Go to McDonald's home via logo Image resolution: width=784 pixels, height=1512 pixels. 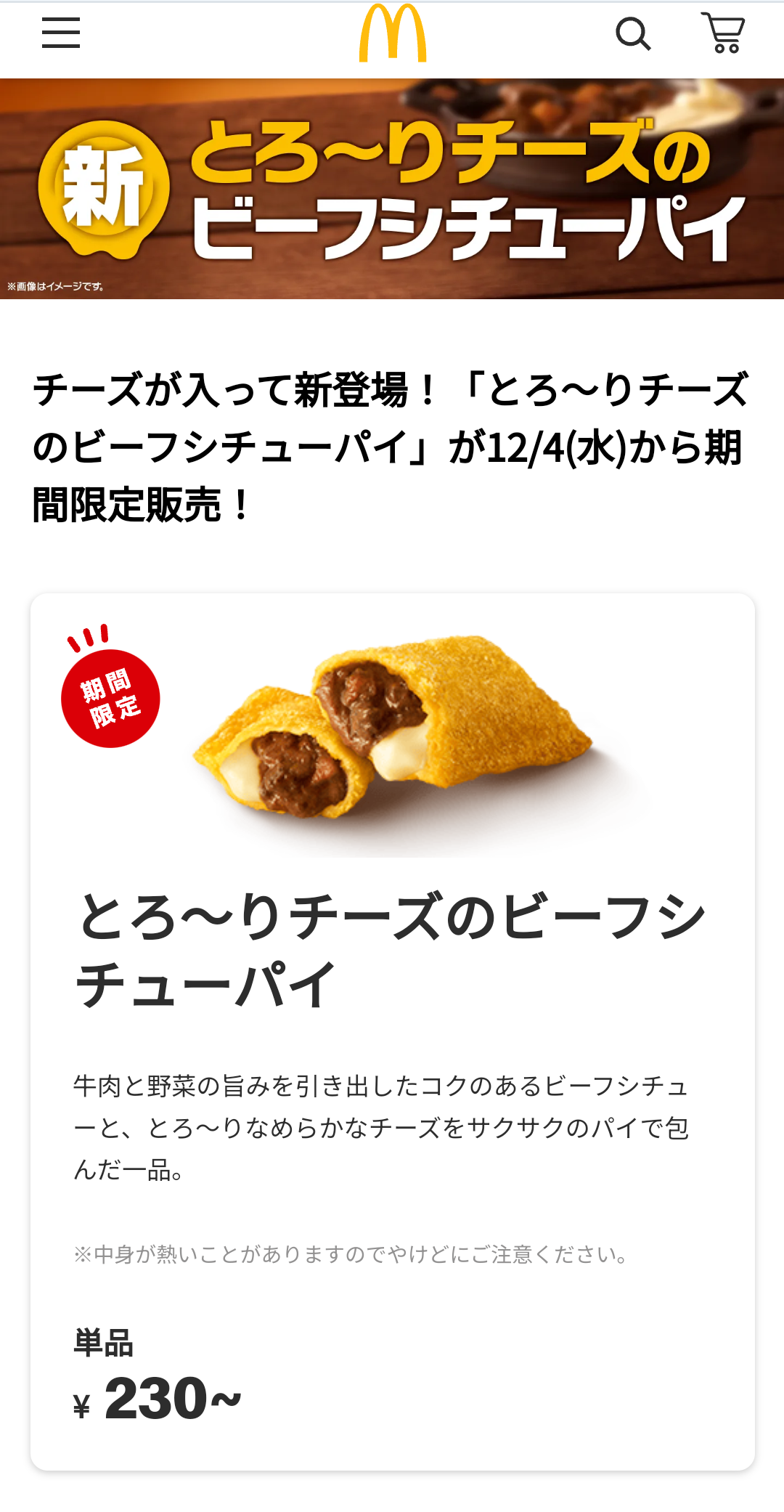coord(393,33)
